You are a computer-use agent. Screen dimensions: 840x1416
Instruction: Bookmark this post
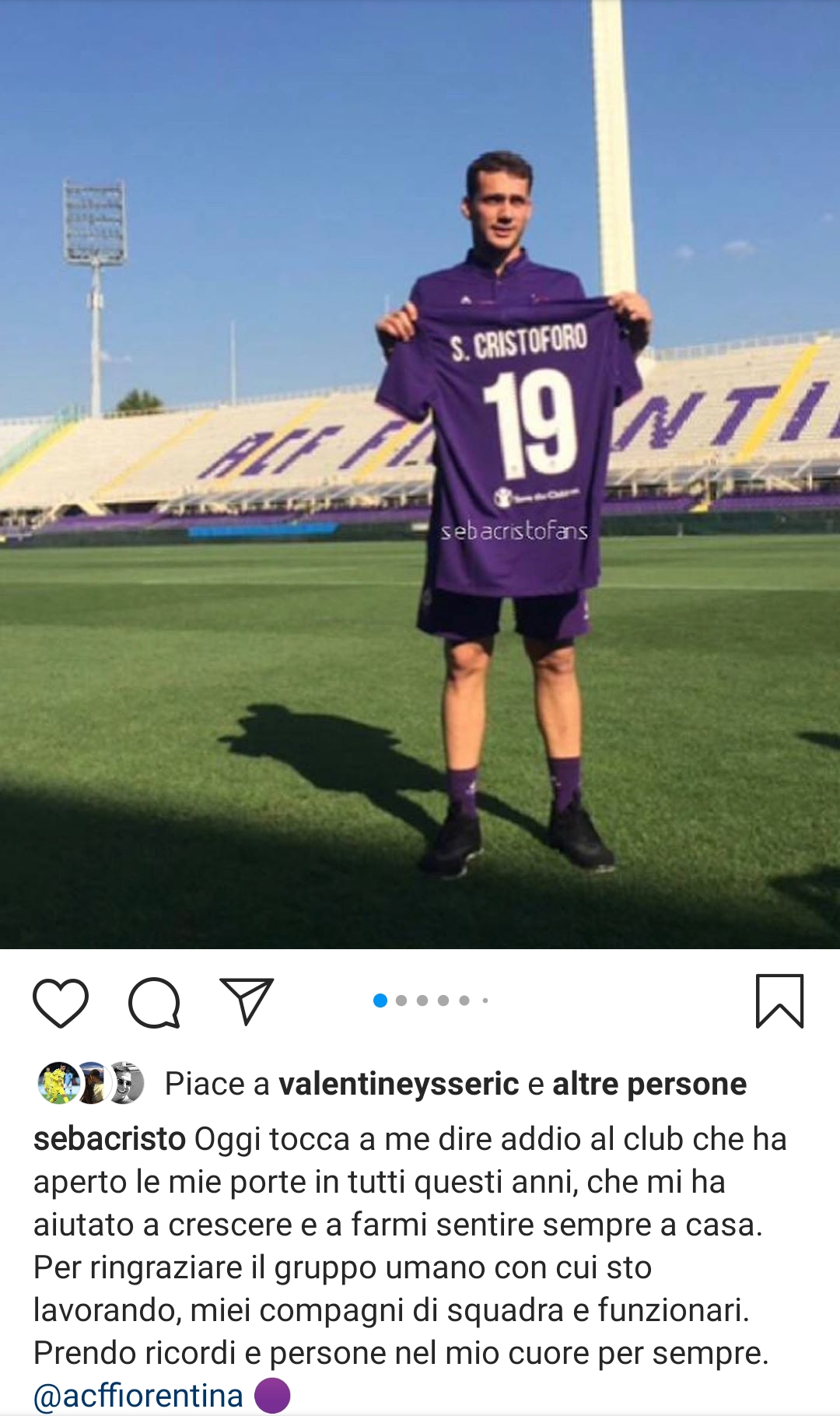779,1001
